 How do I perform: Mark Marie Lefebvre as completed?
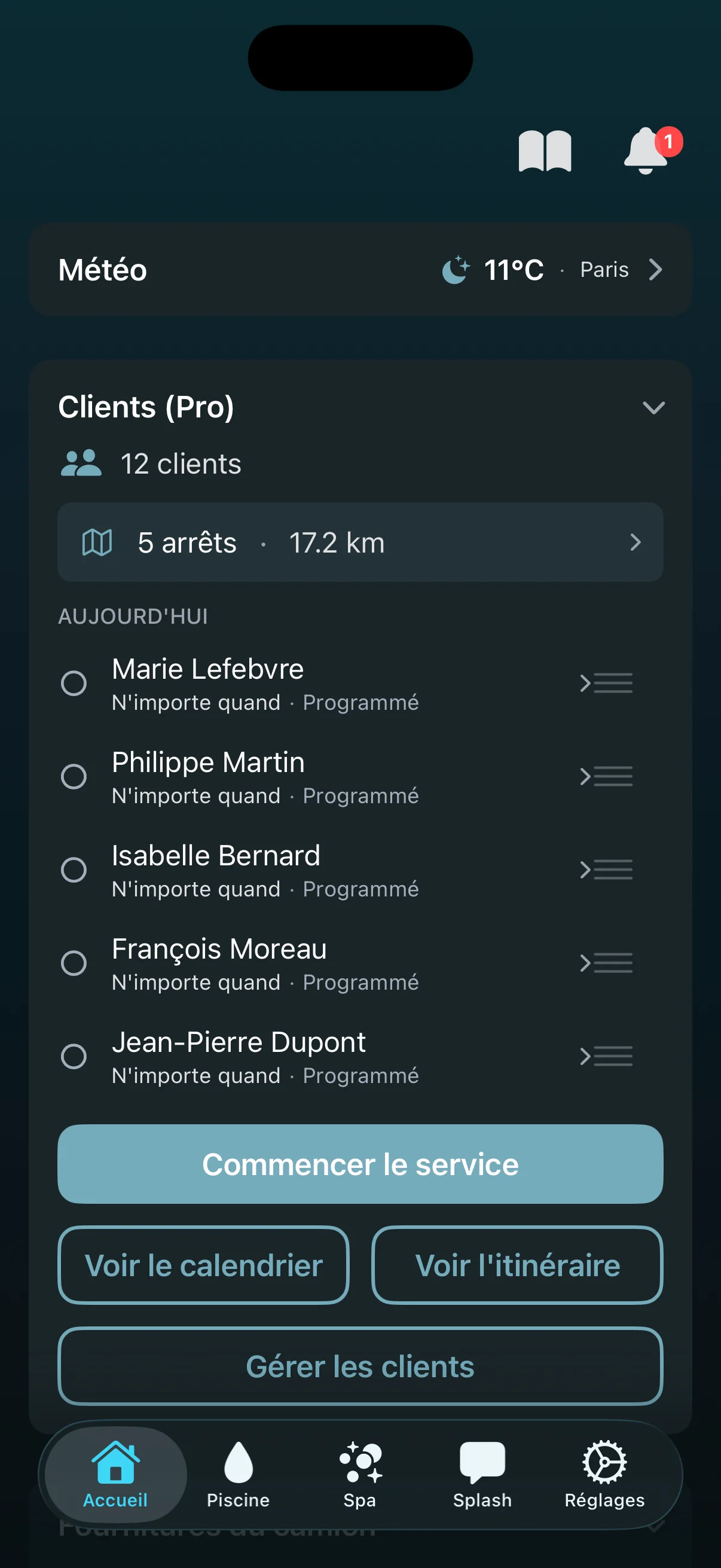[75, 684]
